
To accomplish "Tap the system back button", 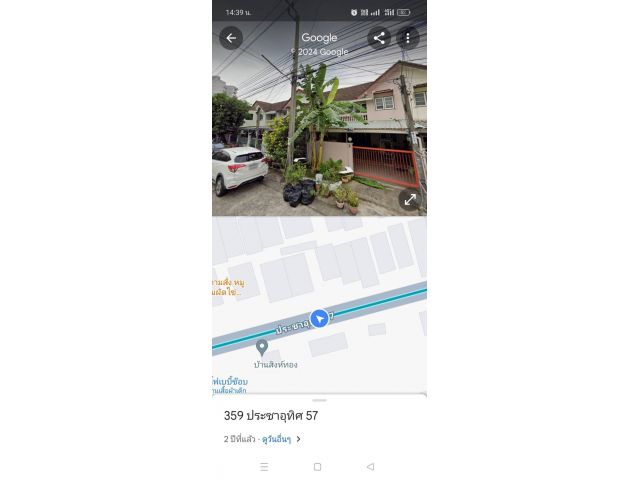I will click(370, 467).
